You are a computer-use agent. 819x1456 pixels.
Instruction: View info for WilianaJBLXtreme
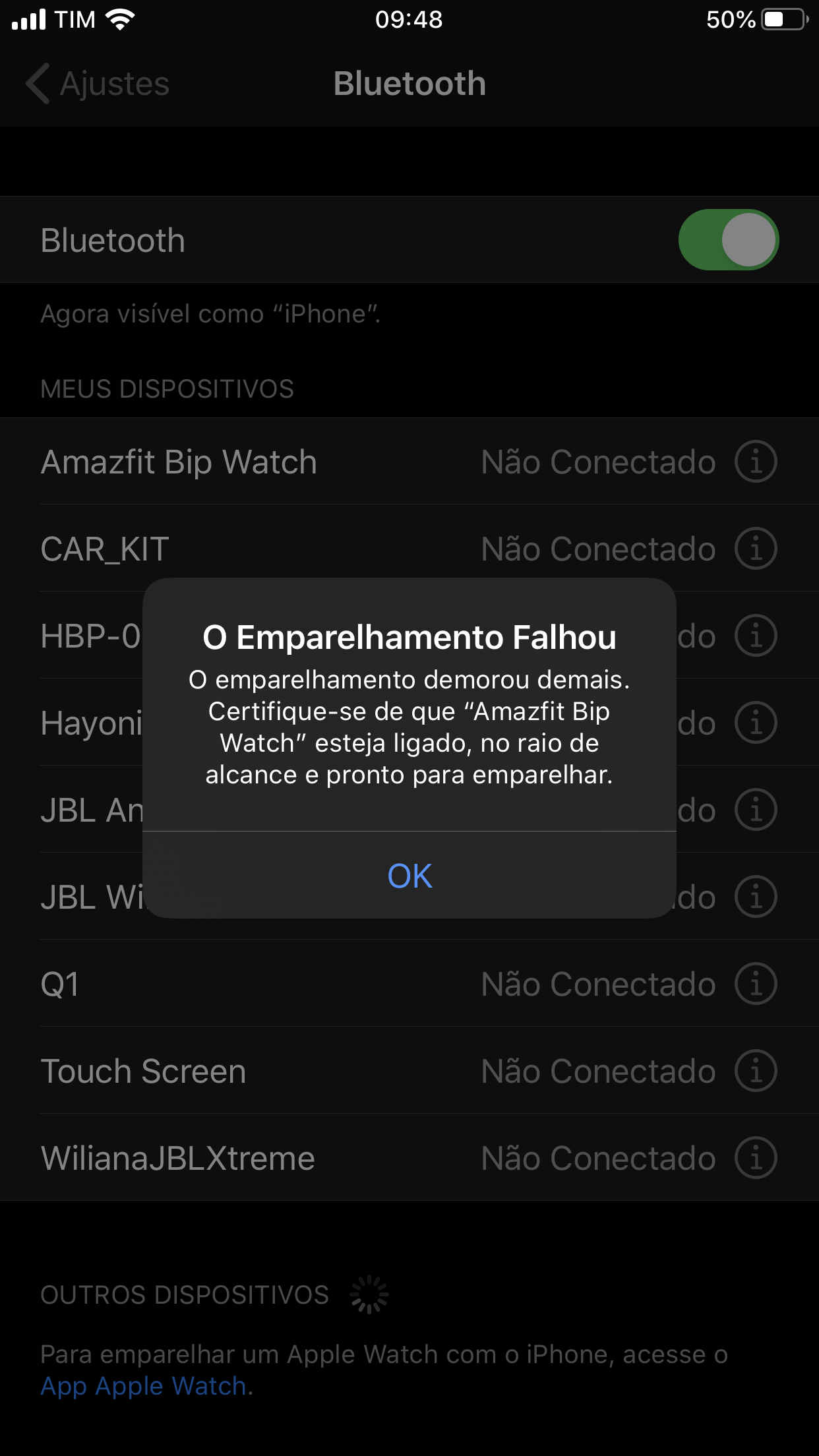(756, 1158)
